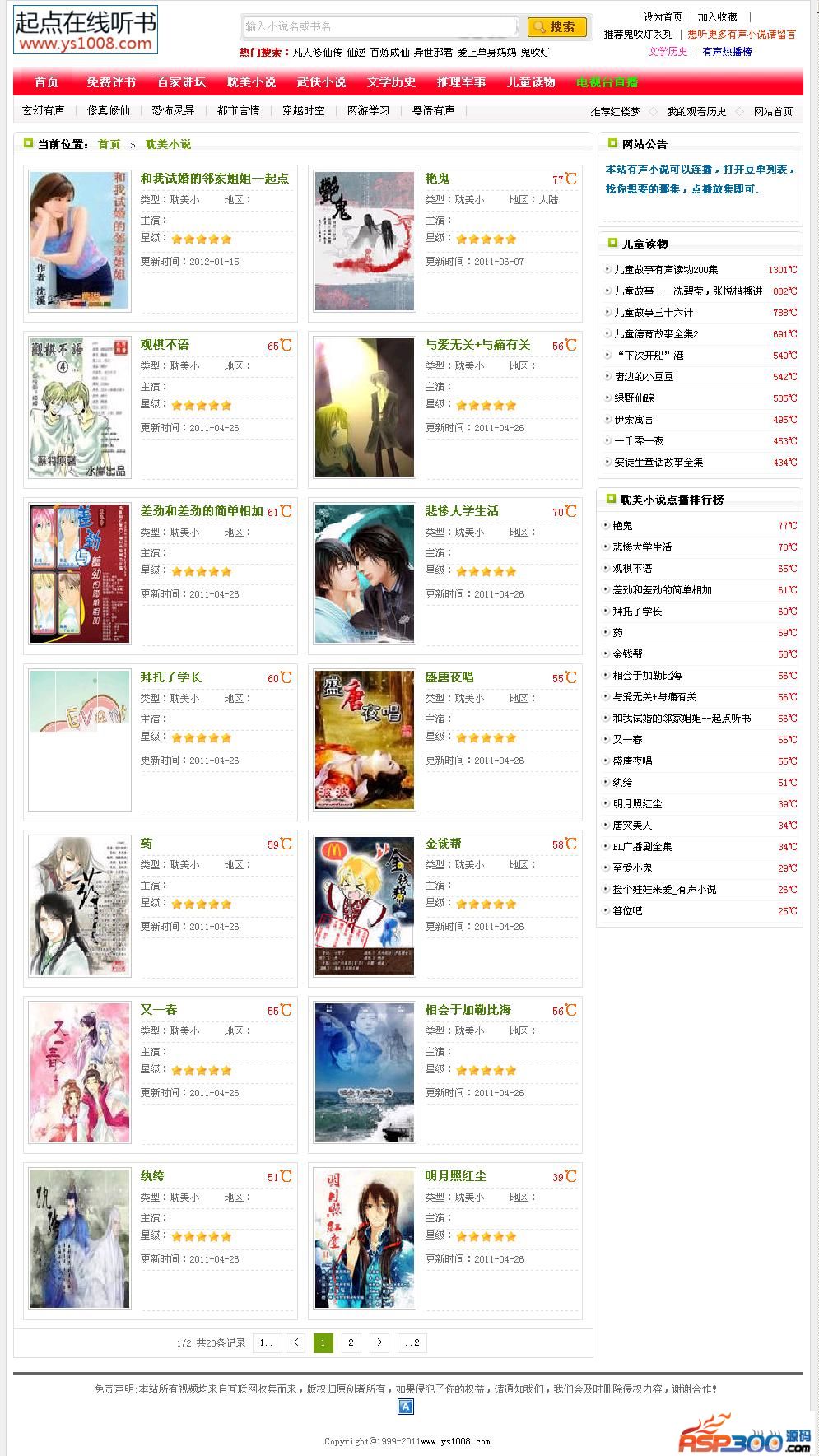This screenshot has height=1456, width=819.
Task: Go to page 2 in pagination
Action: (x=351, y=1342)
